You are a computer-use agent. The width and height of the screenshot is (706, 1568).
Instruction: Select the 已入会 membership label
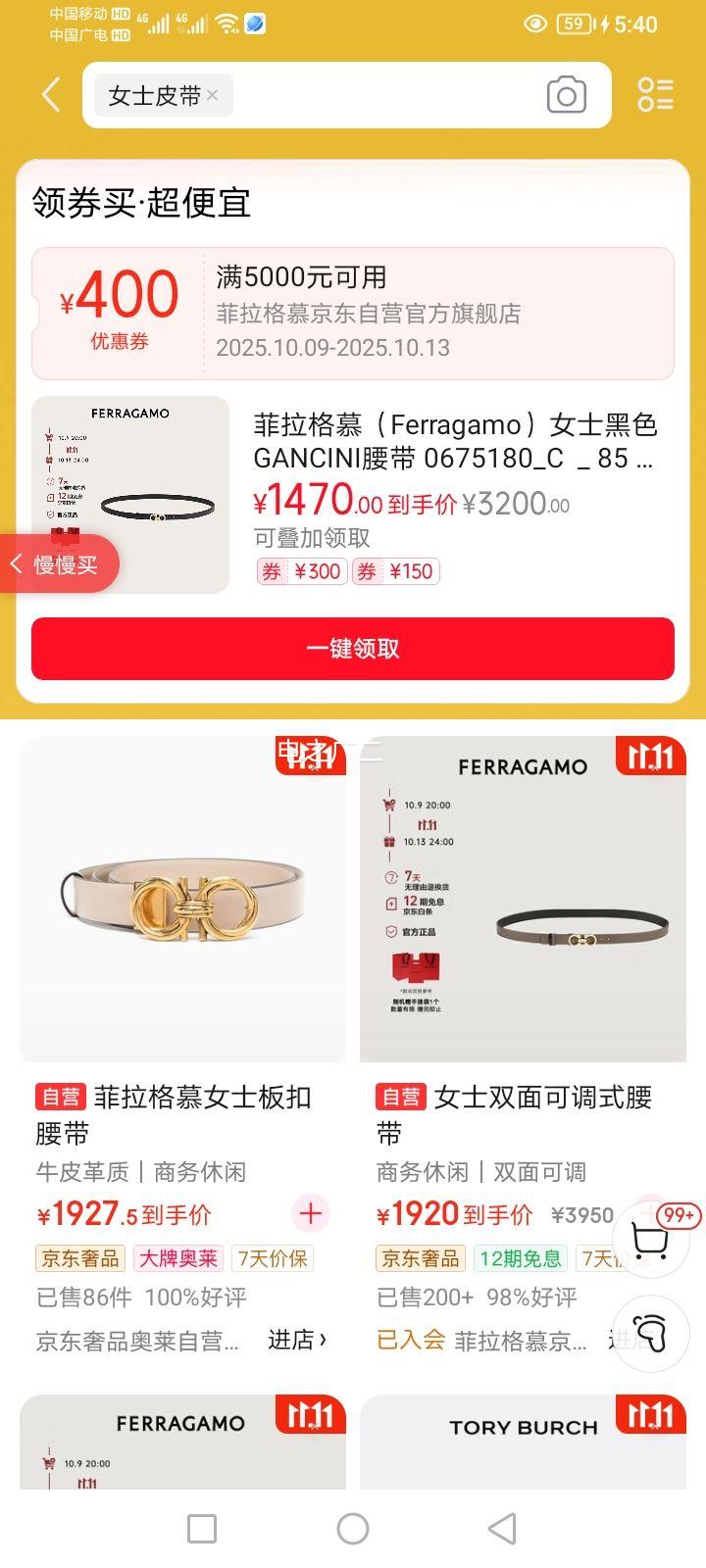(x=408, y=1338)
